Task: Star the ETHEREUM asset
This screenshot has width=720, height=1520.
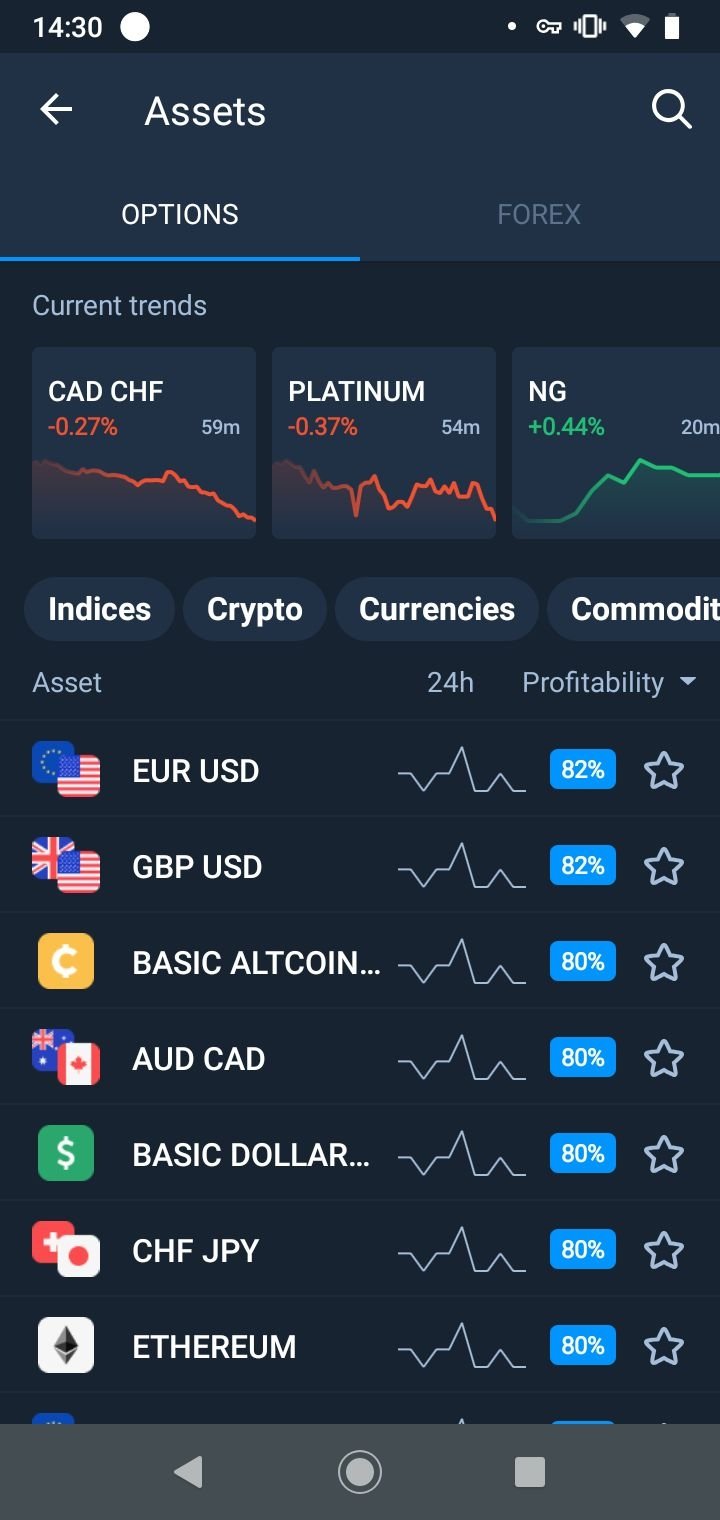Action: [x=664, y=1347]
